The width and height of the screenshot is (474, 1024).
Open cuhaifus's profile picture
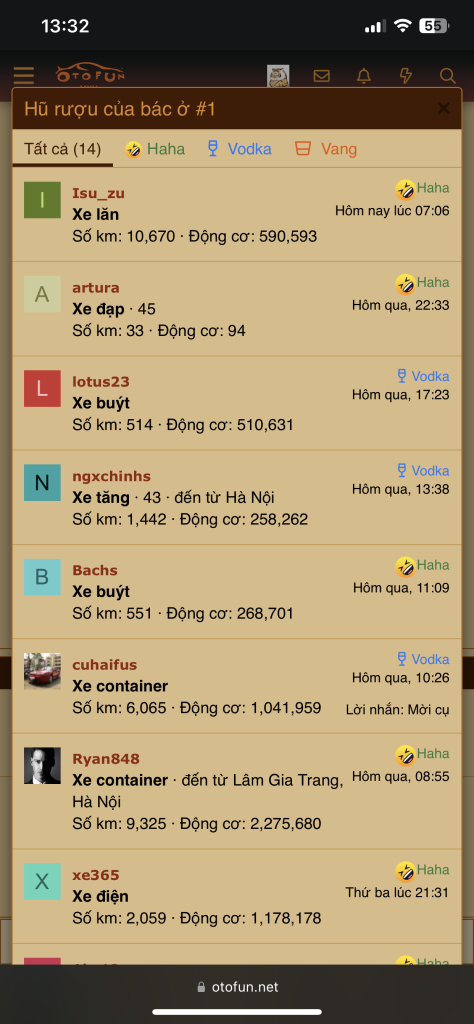tap(42, 671)
